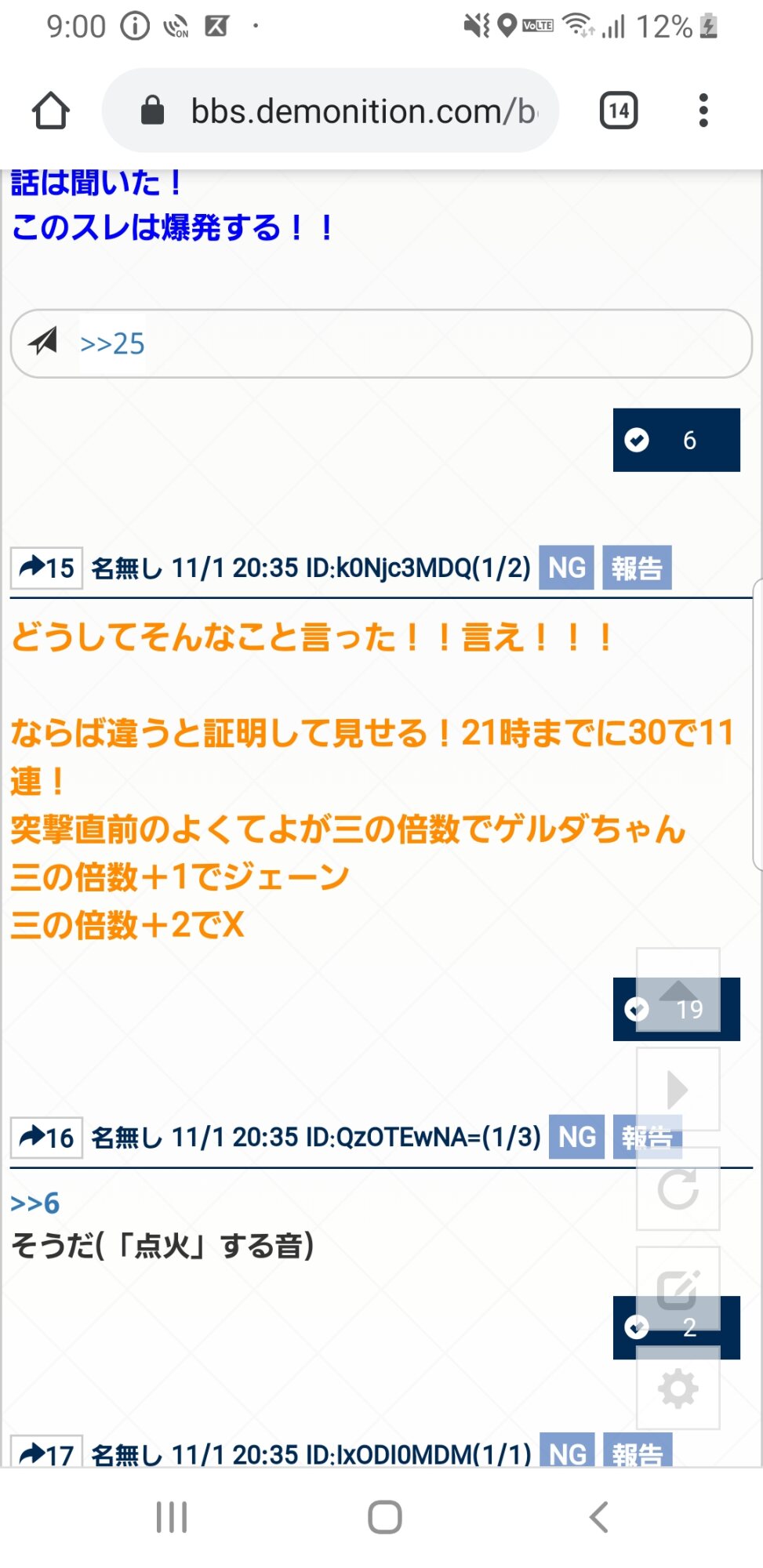Screen dimensions: 763x1568
Task: Open the browser overflow menu
Action: pyautogui.click(x=703, y=111)
